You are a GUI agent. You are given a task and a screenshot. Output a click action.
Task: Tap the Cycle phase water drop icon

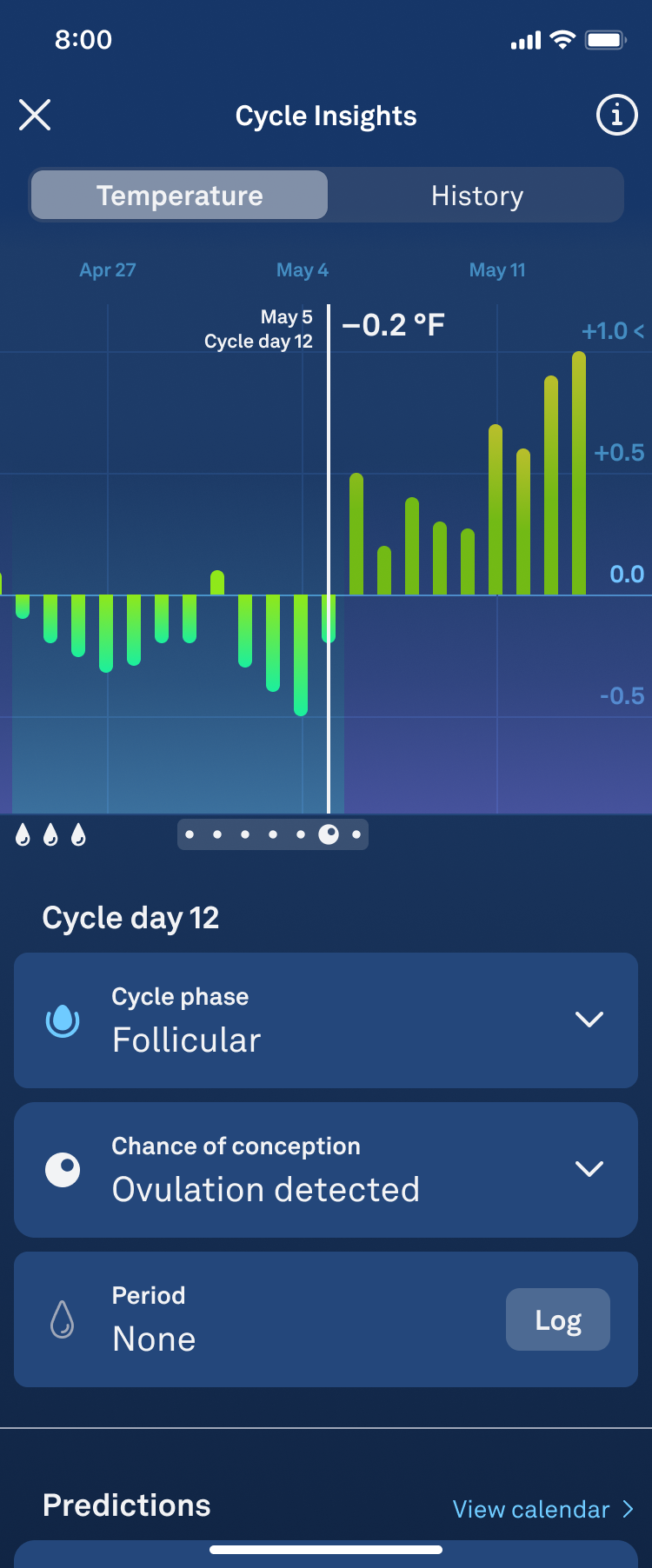click(x=63, y=1020)
